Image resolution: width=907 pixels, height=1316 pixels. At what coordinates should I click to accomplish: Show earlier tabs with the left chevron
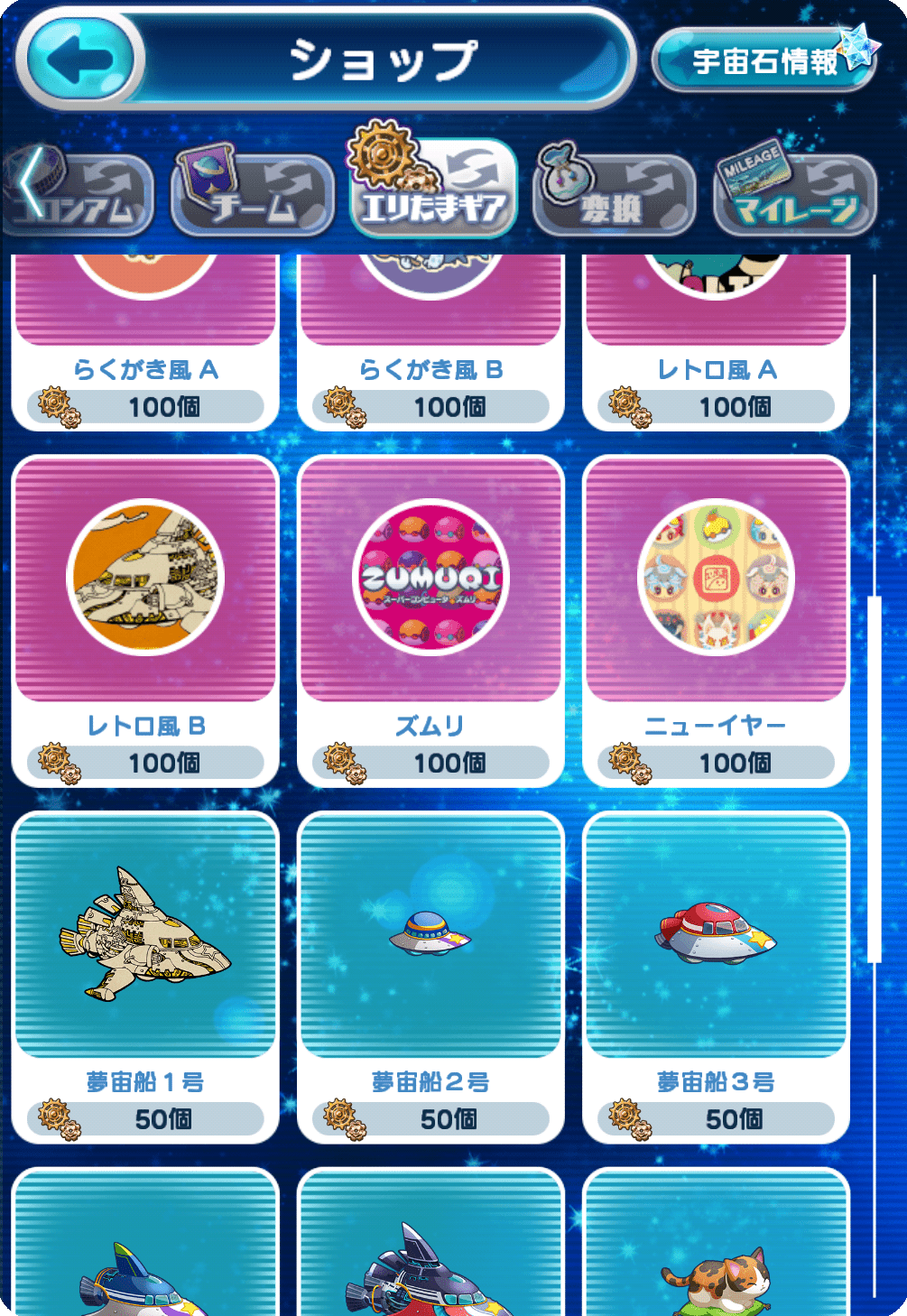tap(31, 185)
